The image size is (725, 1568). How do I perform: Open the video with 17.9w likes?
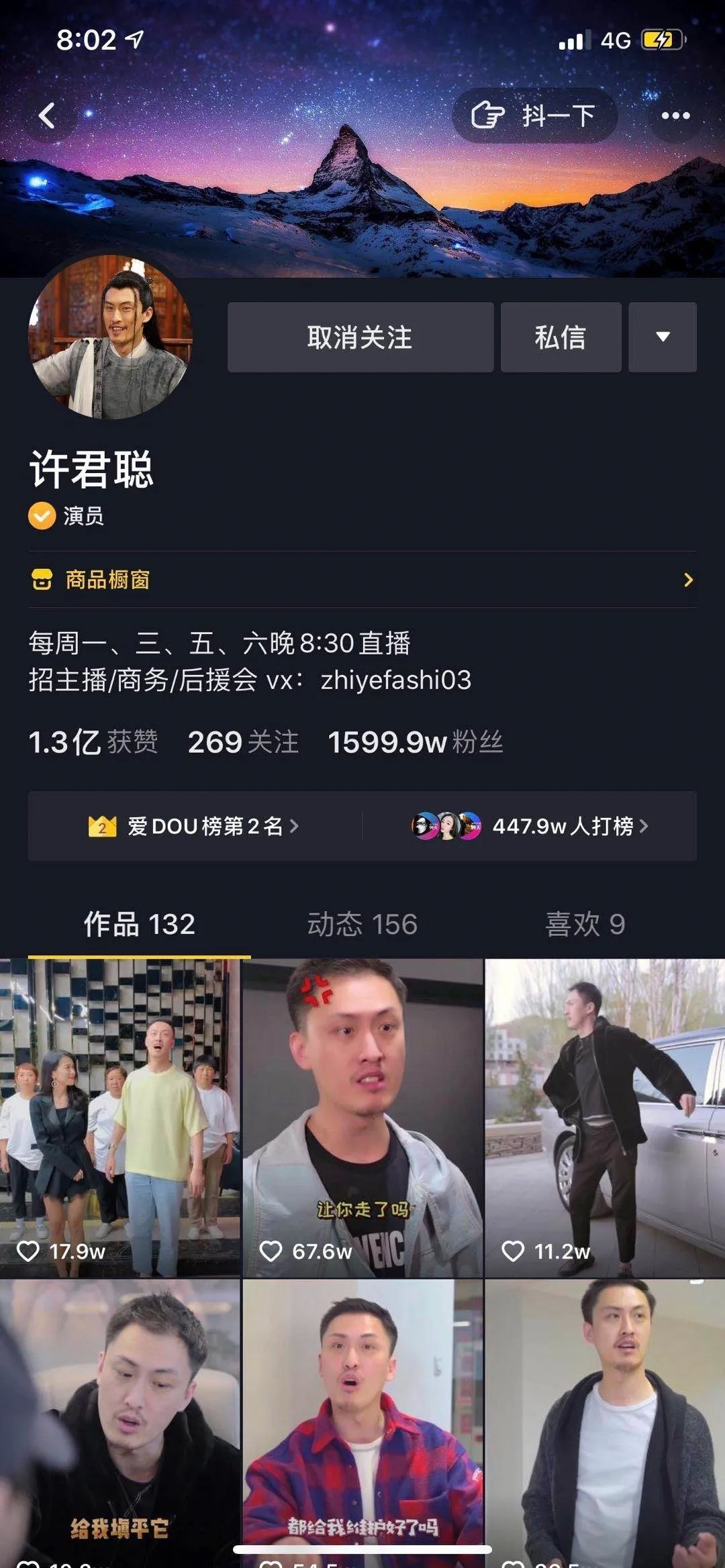119,1117
